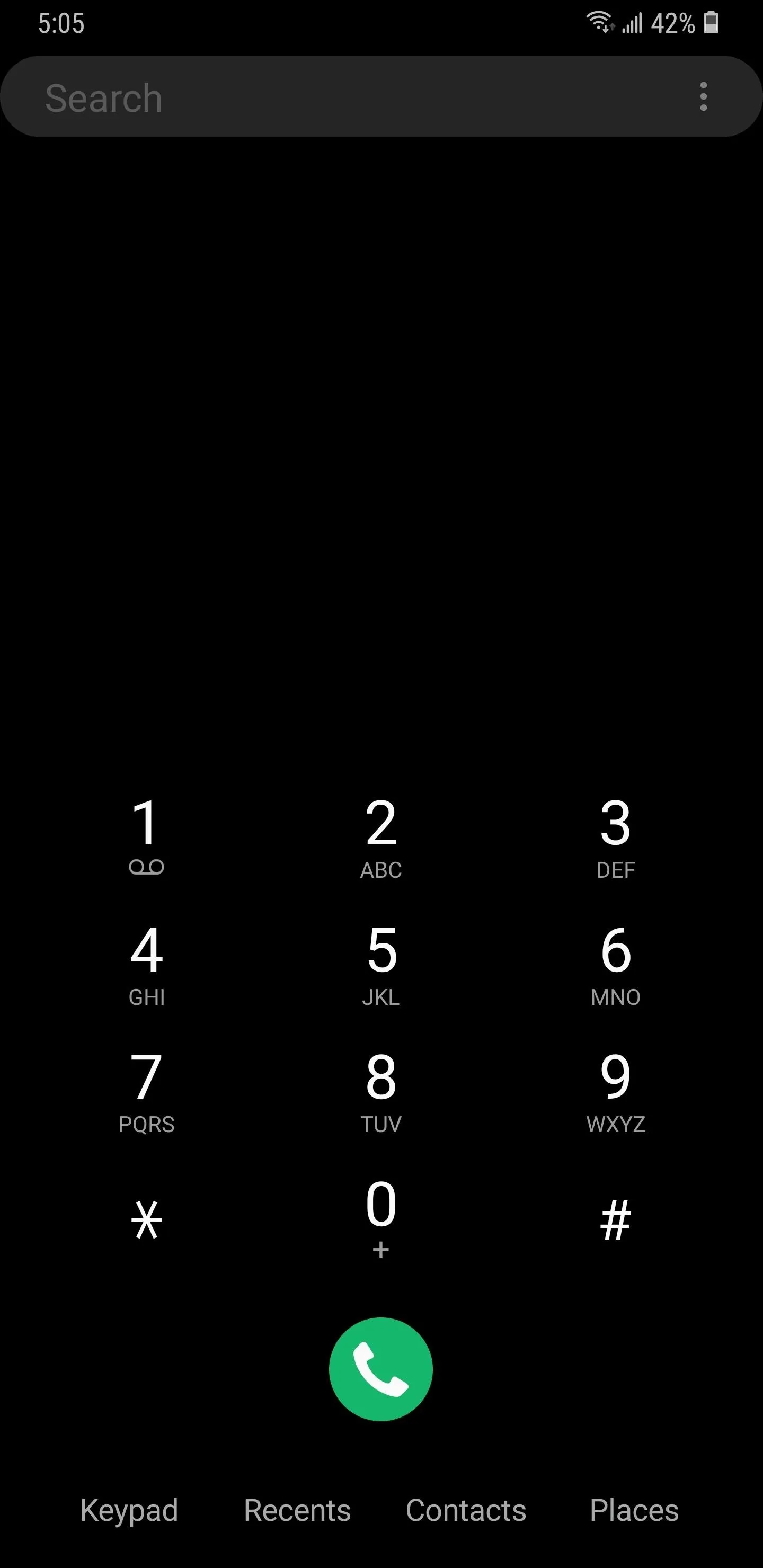This screenshot has height=1568, width=763.
Task: Start call with green phone button
Action: (x=381, y=1369)
